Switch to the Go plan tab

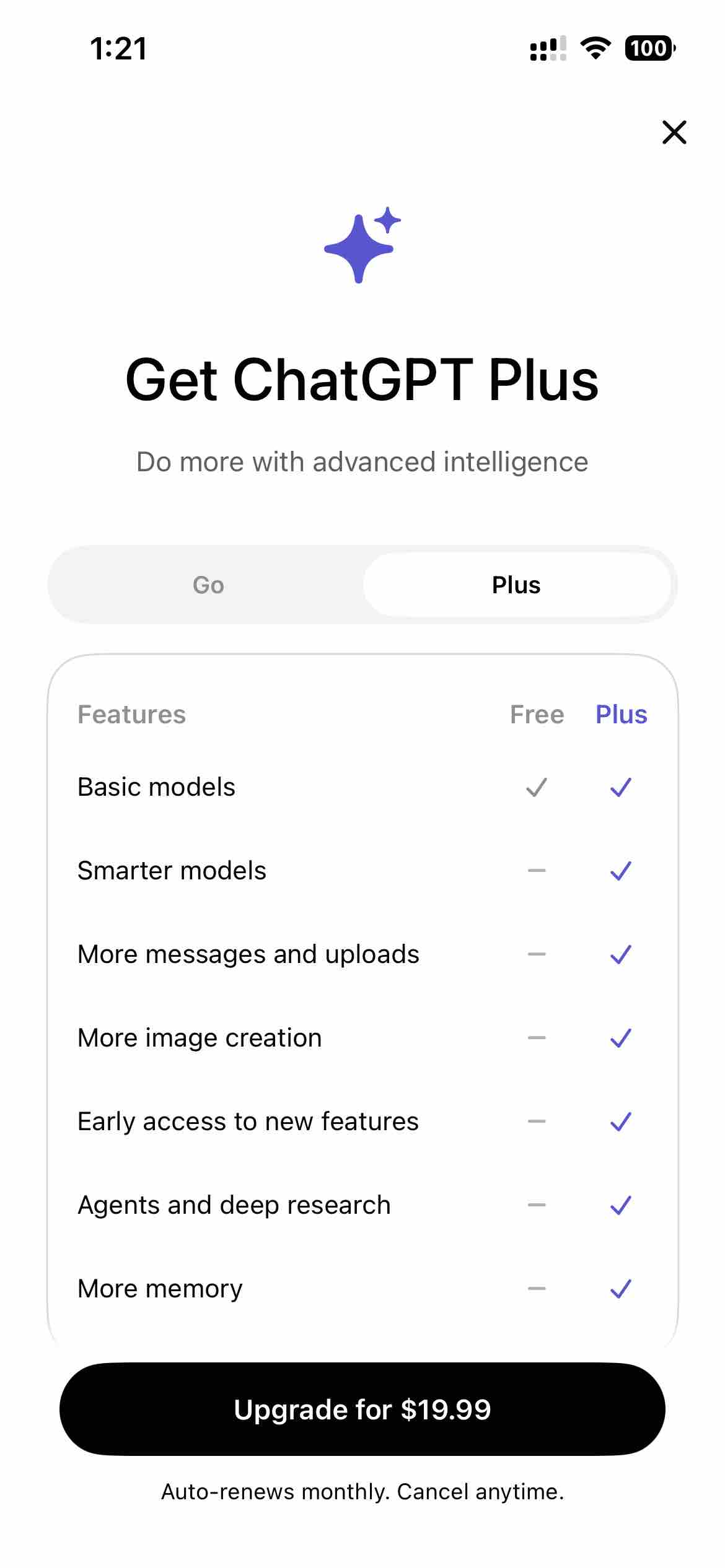(x=208, y=585)
